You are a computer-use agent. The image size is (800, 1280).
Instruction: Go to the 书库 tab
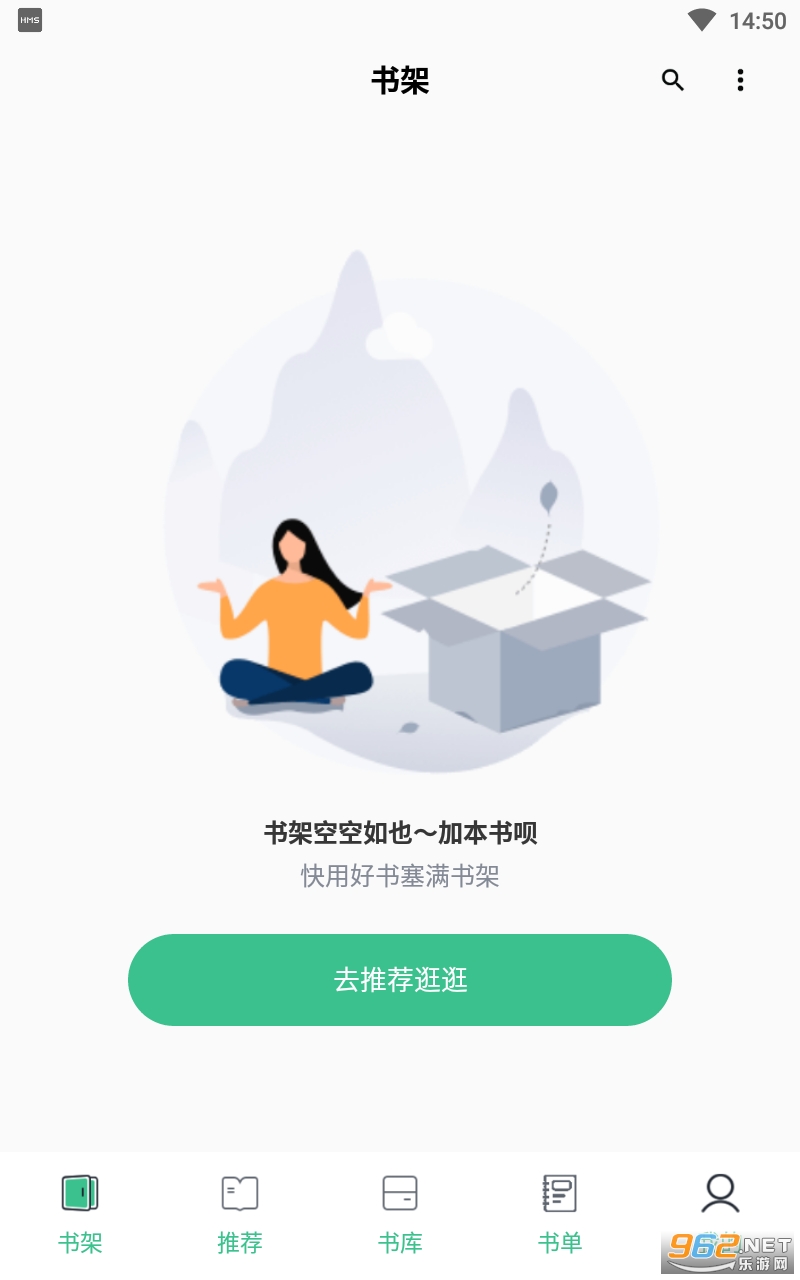(x=400, y=1214)
